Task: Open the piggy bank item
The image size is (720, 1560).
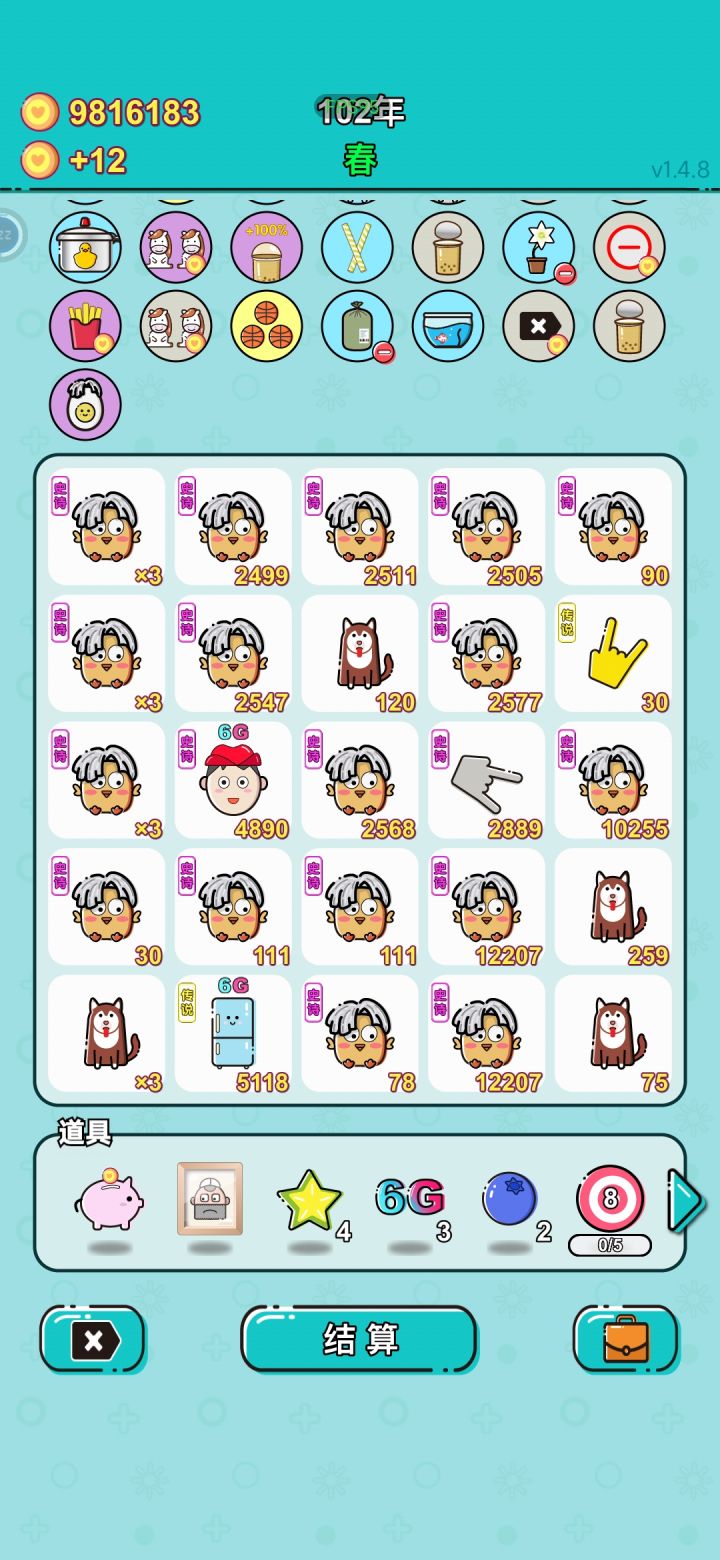Action: coord(112,1200)
